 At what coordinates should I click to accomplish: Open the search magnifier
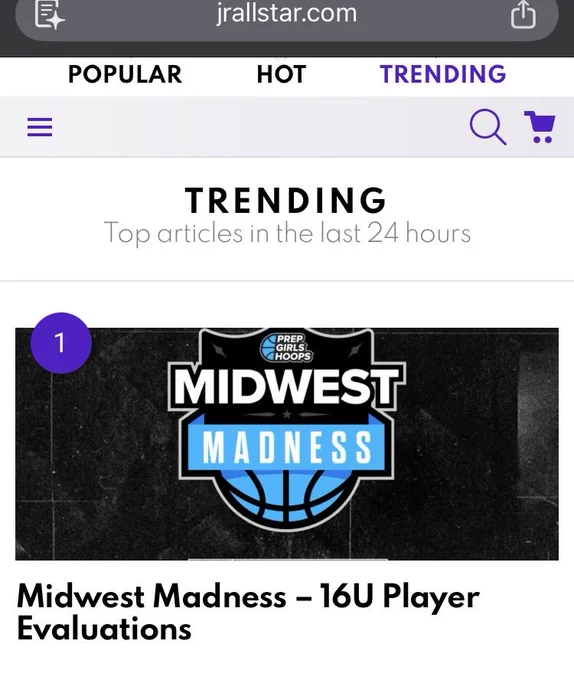[488, 127]
